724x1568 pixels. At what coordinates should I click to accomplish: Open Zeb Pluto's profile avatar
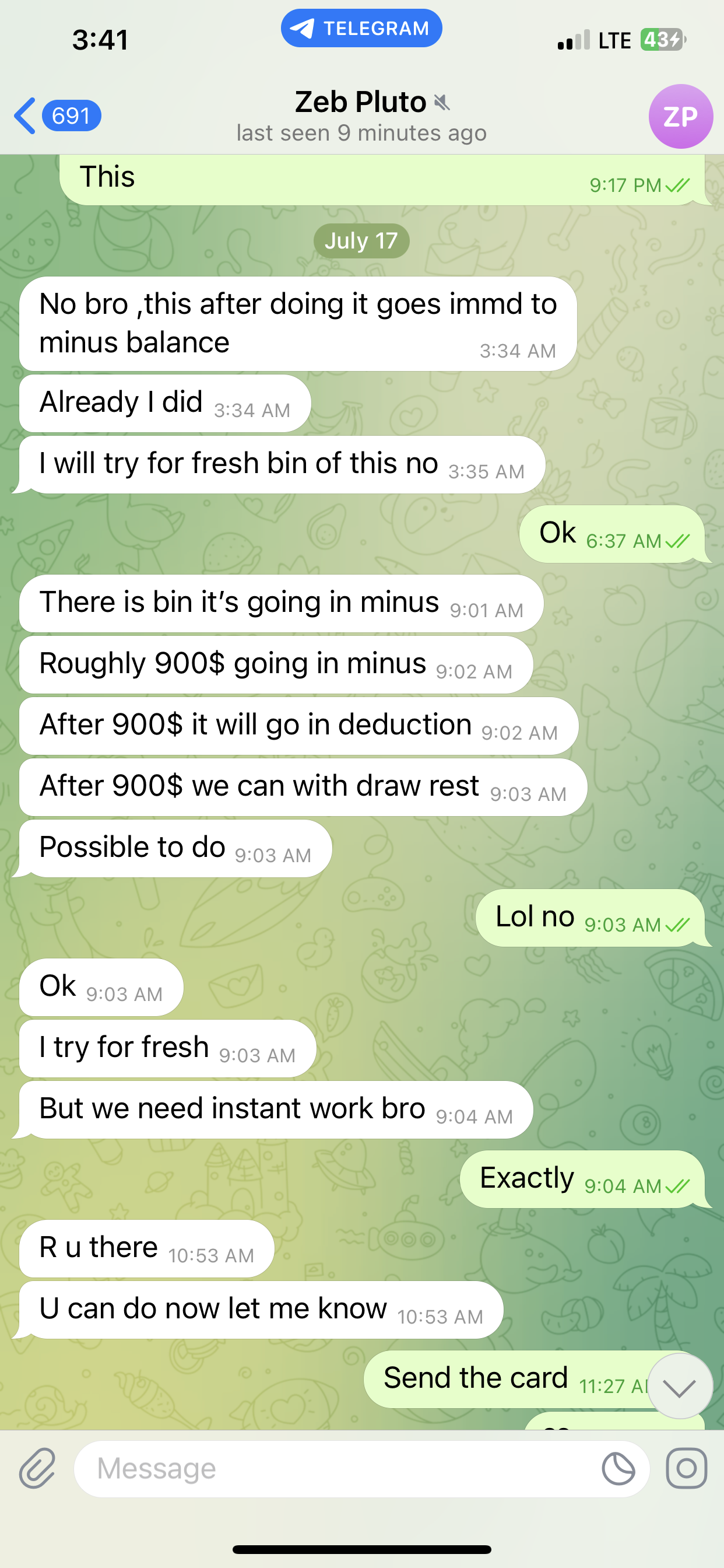[680, 116]
